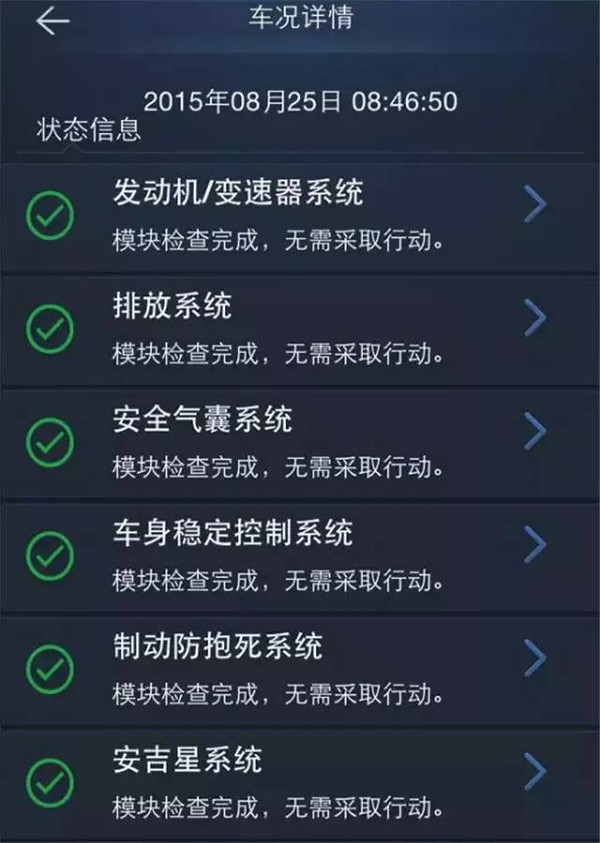600x843 pixels.
Task: Open the 发动机/变速器系统 details row
Action: tap(300, 214)
